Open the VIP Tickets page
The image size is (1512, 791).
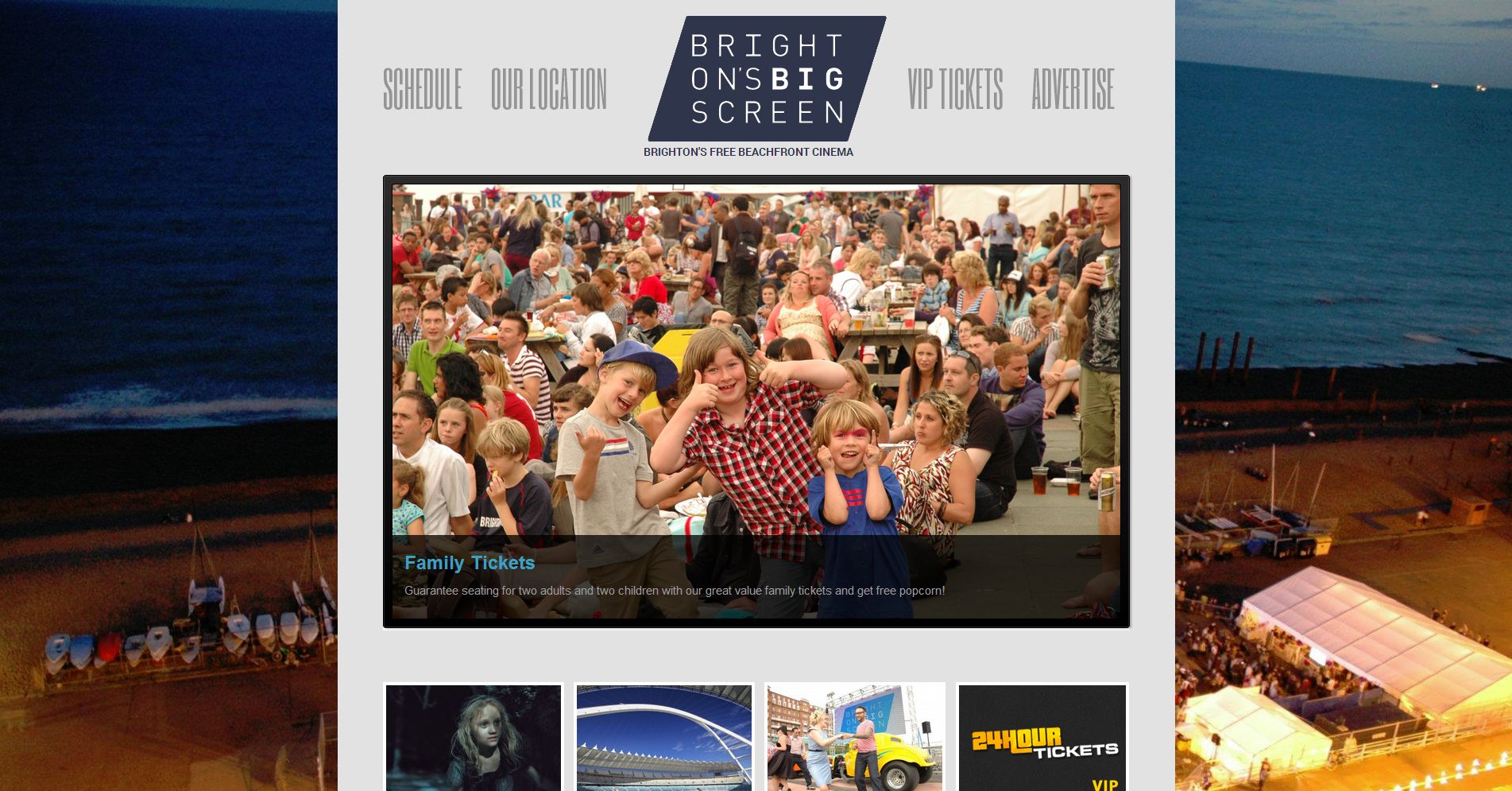[955, 88]
